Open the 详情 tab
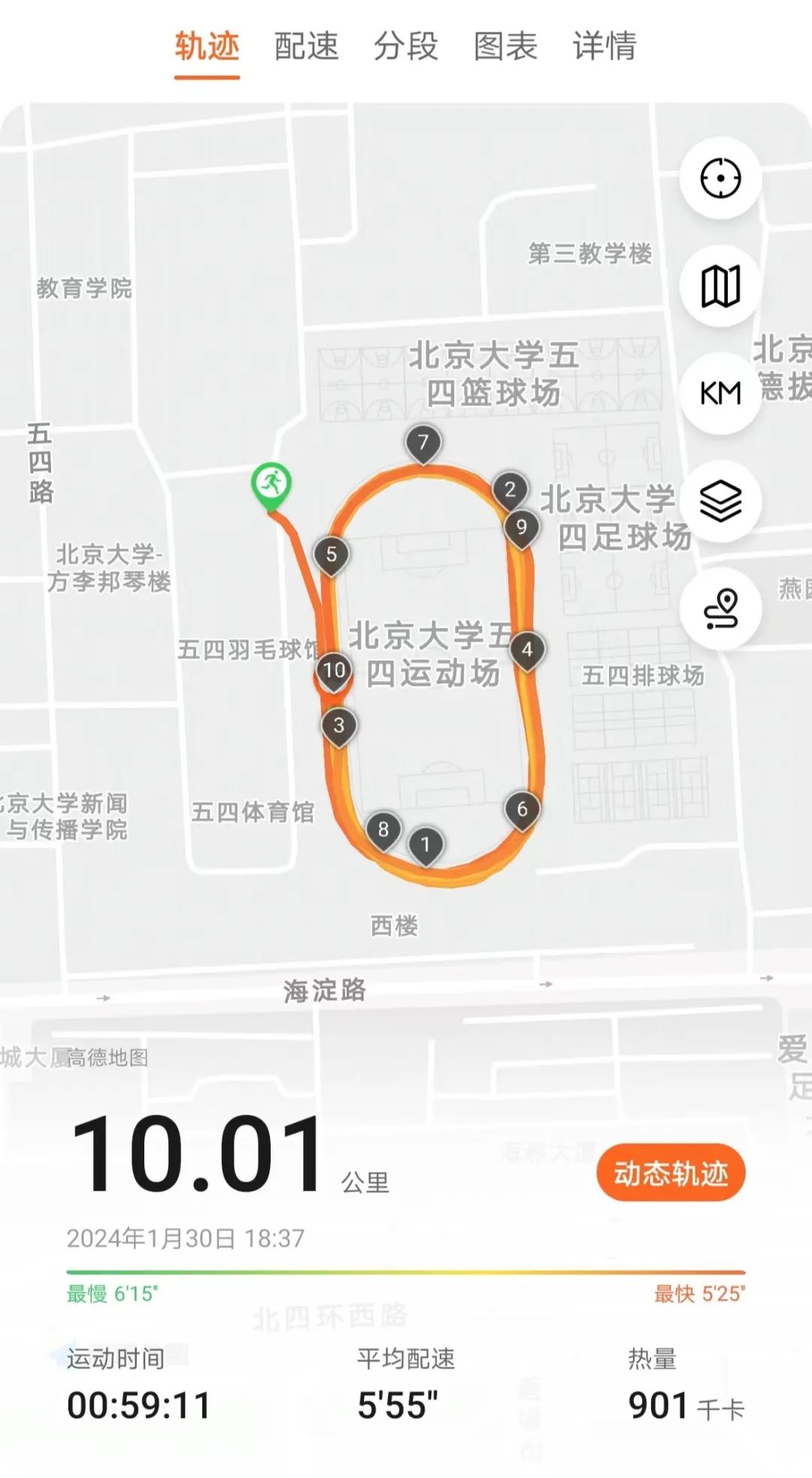The height and width of the screenshot is (1478, 812). 604,46
